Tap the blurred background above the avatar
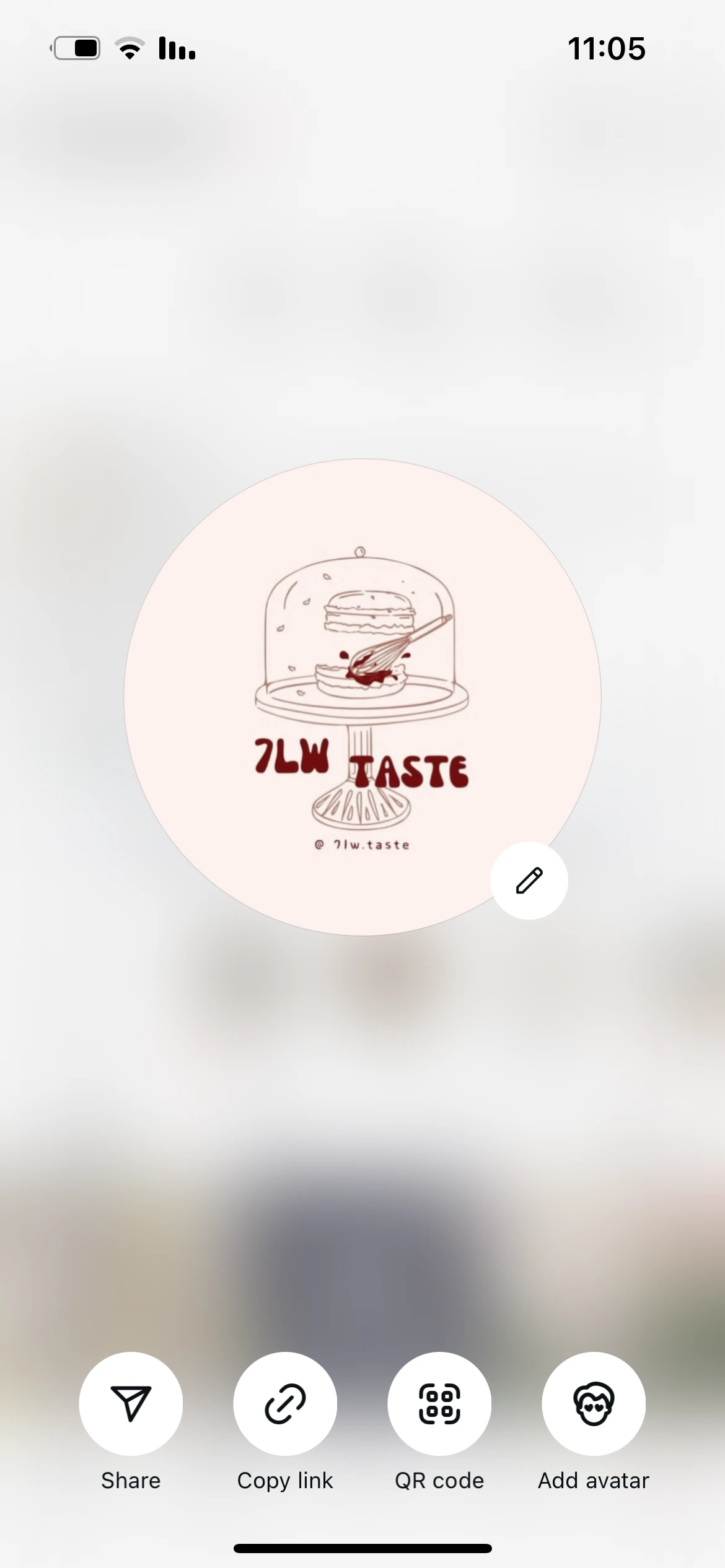This screenshot has width=725, height=1568. [x=362, y=279]
